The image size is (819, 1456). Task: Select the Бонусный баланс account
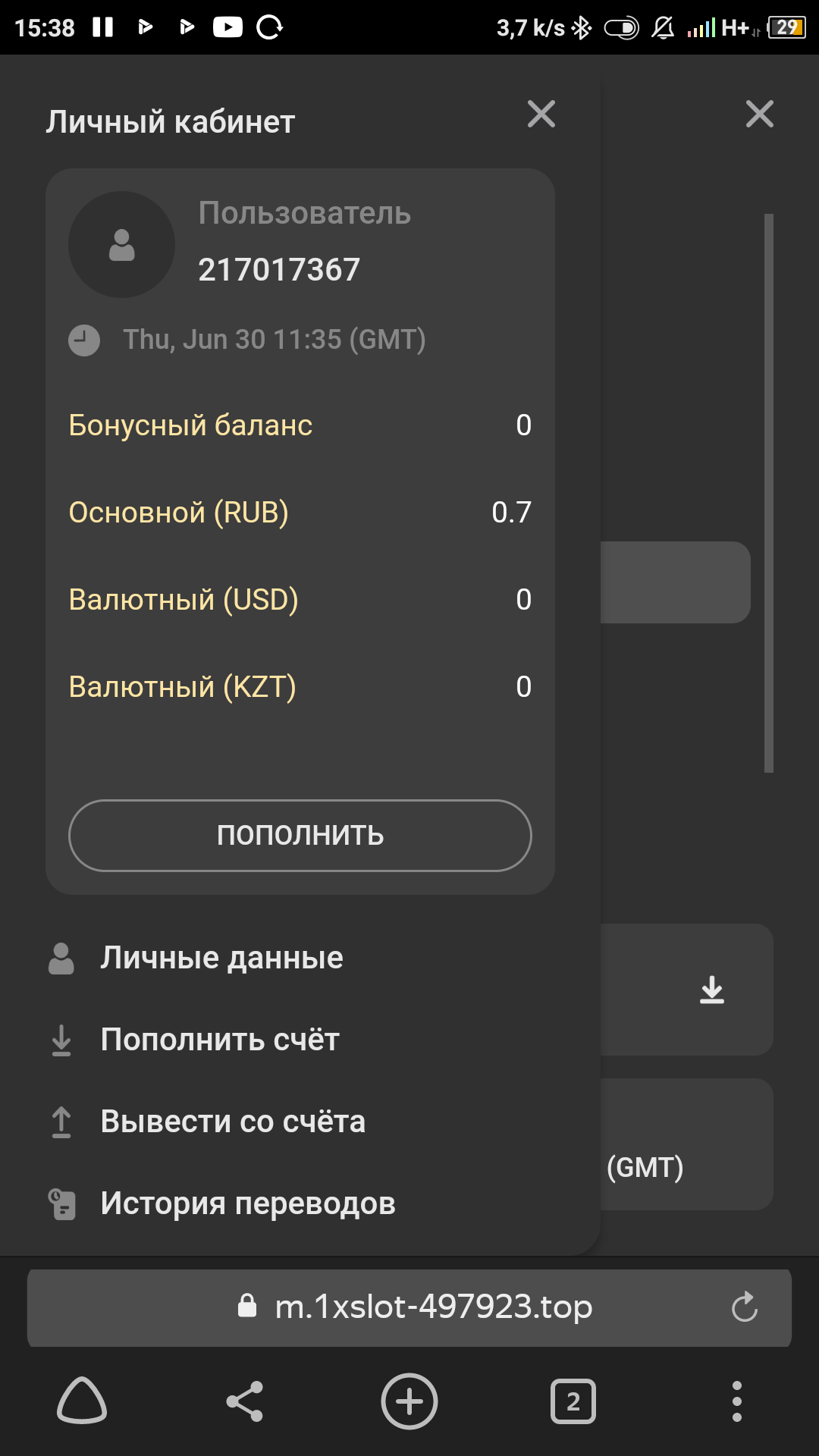click(x=300, y=425)
